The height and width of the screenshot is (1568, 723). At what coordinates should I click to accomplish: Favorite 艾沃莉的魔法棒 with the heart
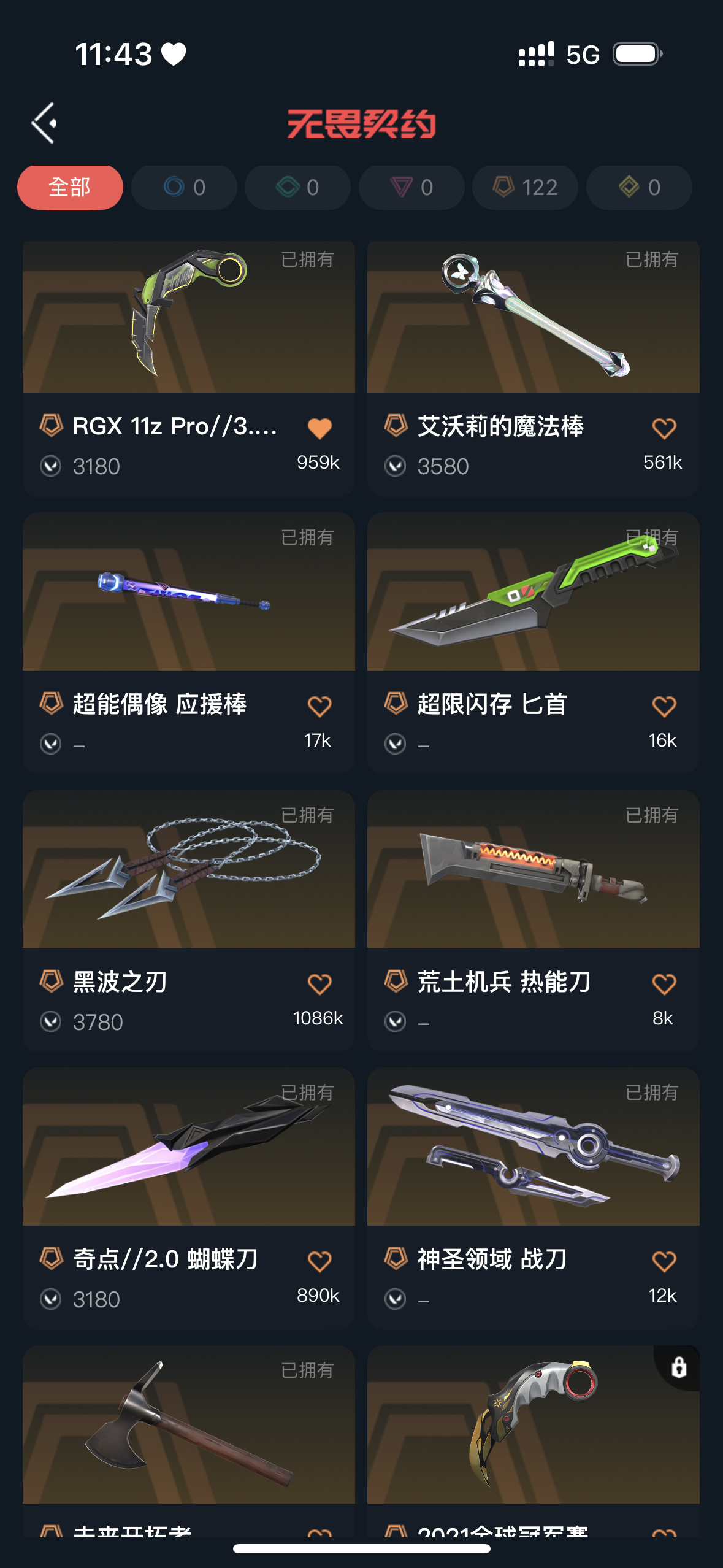(664, 428)
